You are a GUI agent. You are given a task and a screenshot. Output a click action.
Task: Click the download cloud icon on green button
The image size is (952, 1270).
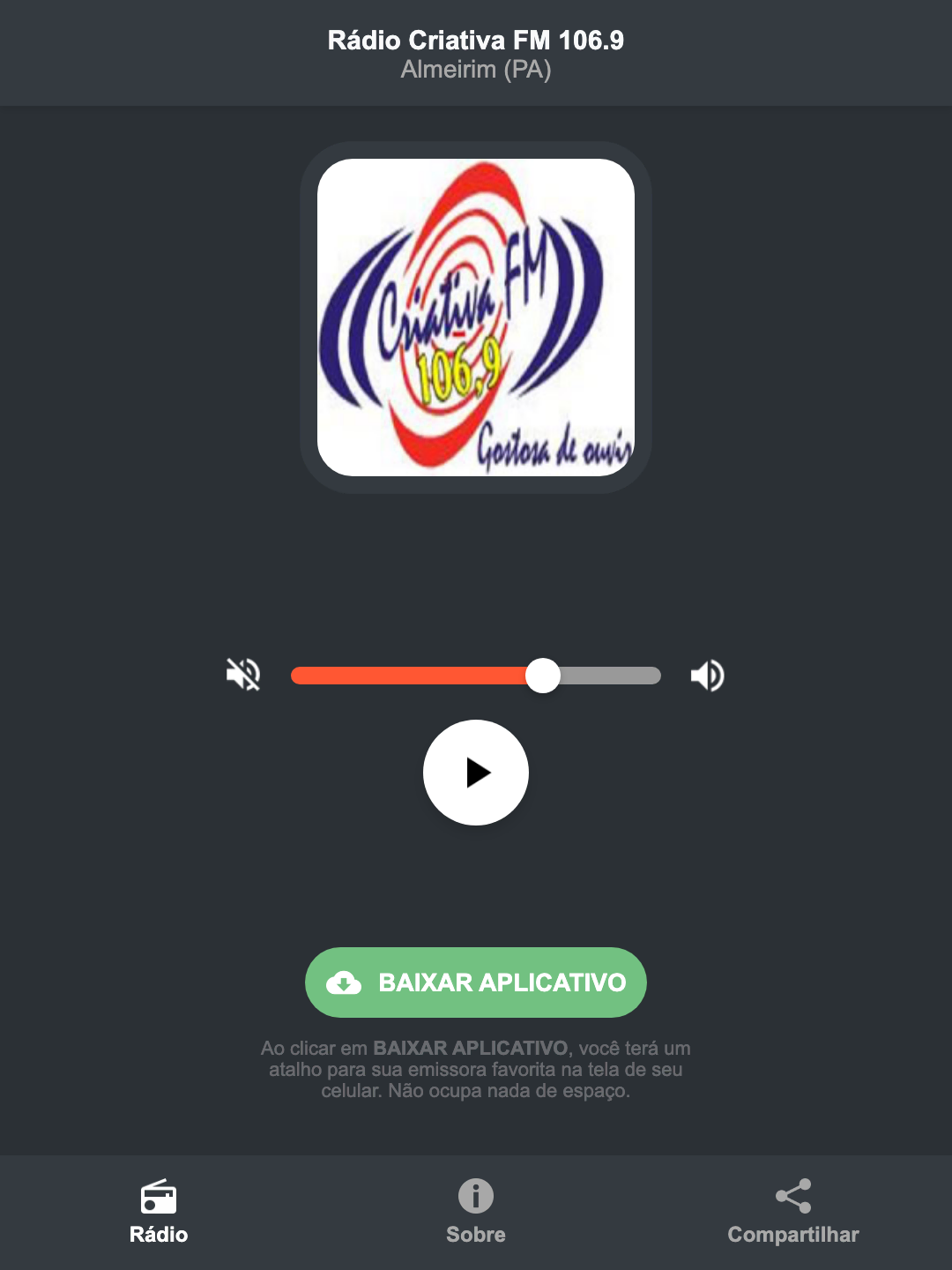[x=346, y=982]
